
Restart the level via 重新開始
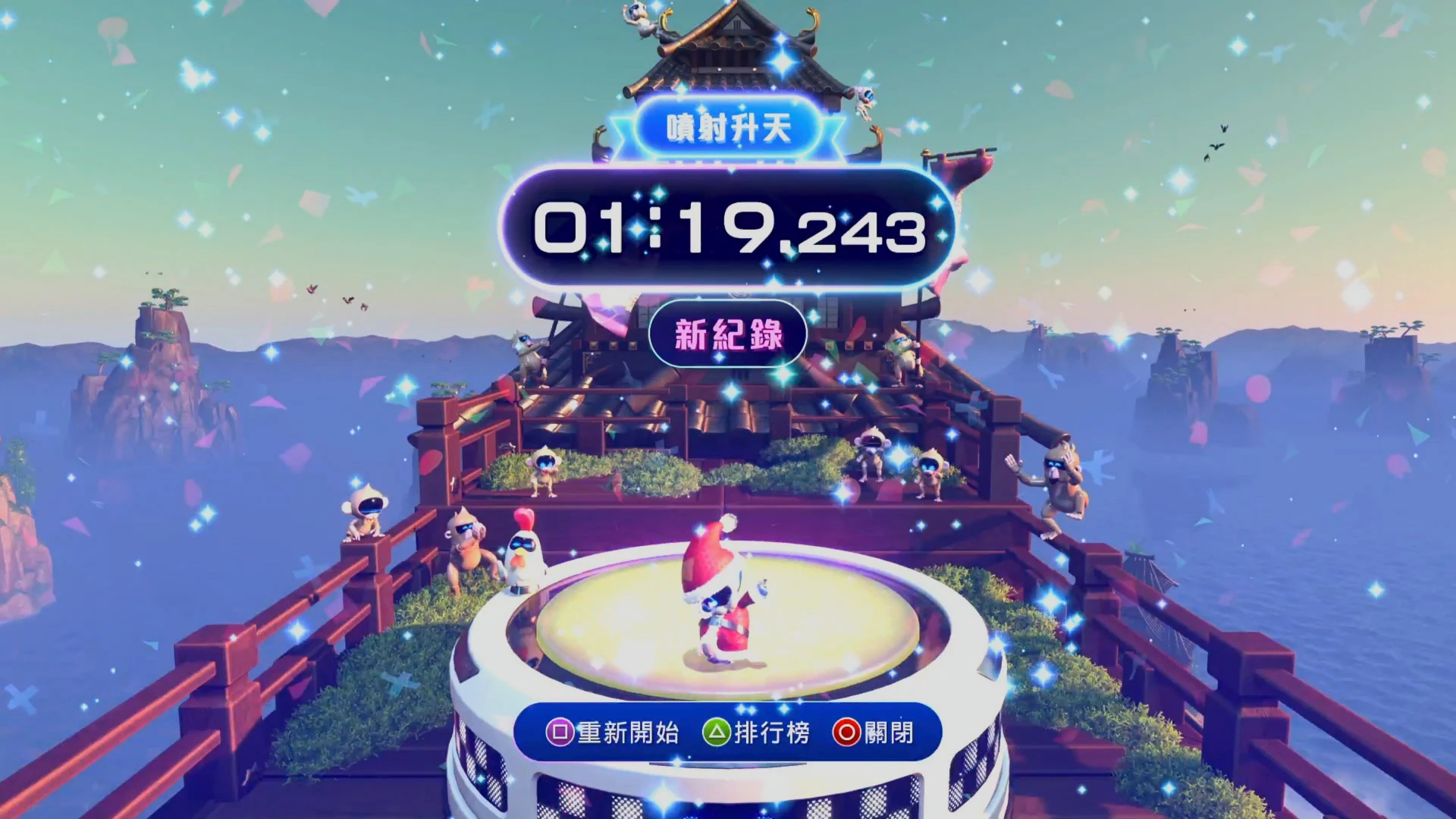point(613,733)
